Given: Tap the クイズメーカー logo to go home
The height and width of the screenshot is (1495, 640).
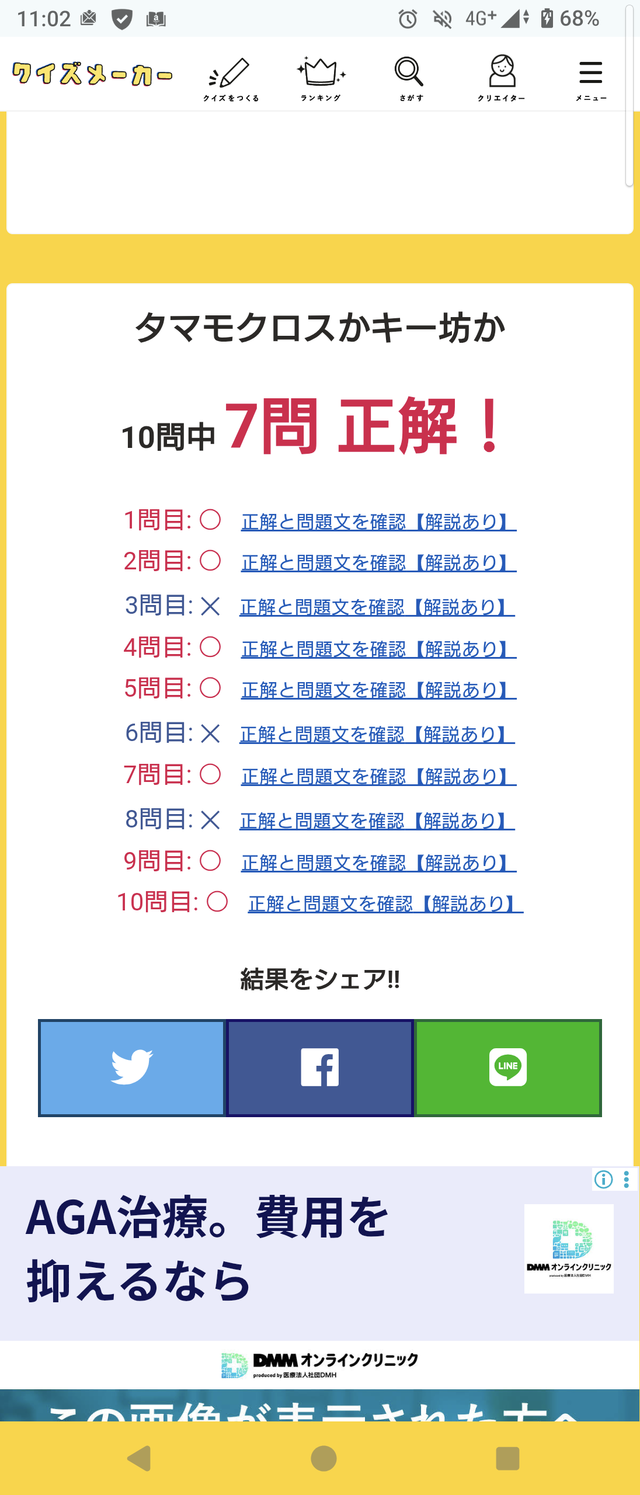Looking at the screenshot, I should (x=92, y=75).
